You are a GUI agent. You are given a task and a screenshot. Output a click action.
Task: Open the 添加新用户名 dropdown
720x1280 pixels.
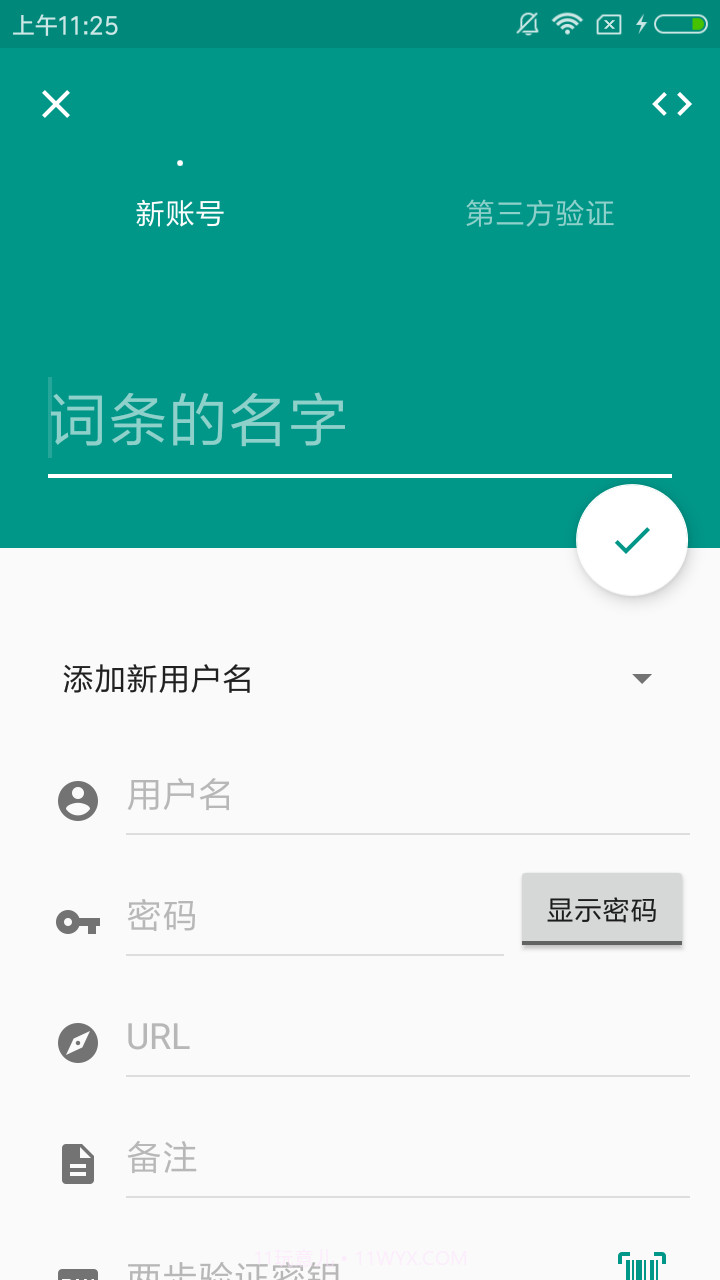pos(155,679)
